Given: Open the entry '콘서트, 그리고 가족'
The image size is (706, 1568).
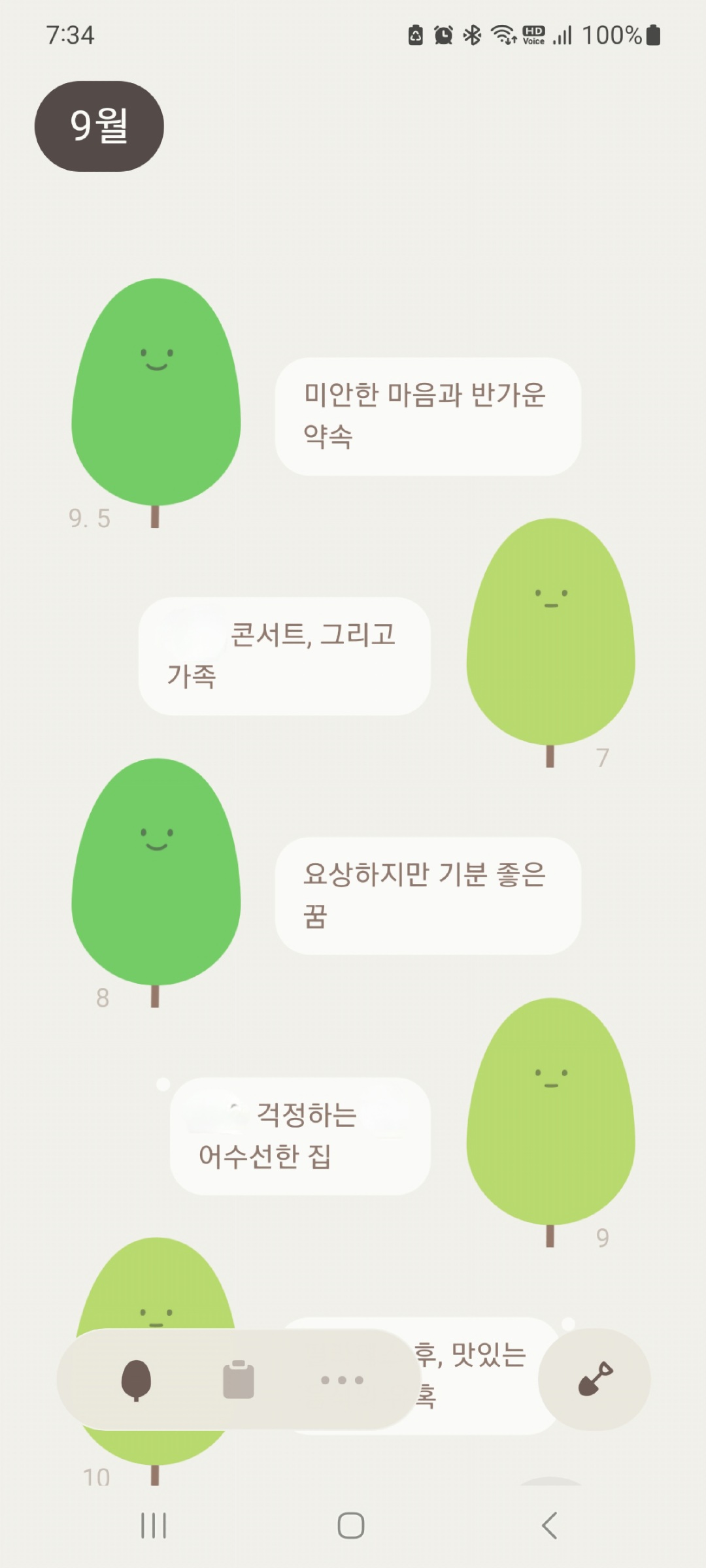Looking at the screenshot, I should pos(284,655).
